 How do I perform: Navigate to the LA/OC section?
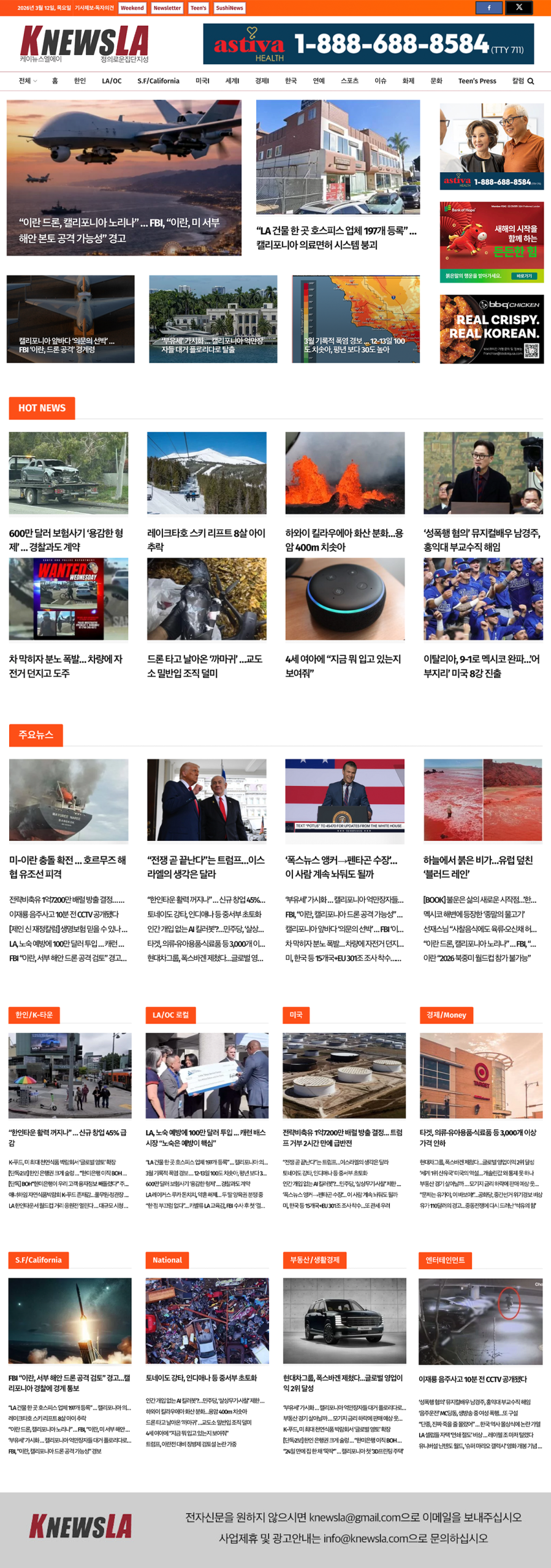click(112, 81)
